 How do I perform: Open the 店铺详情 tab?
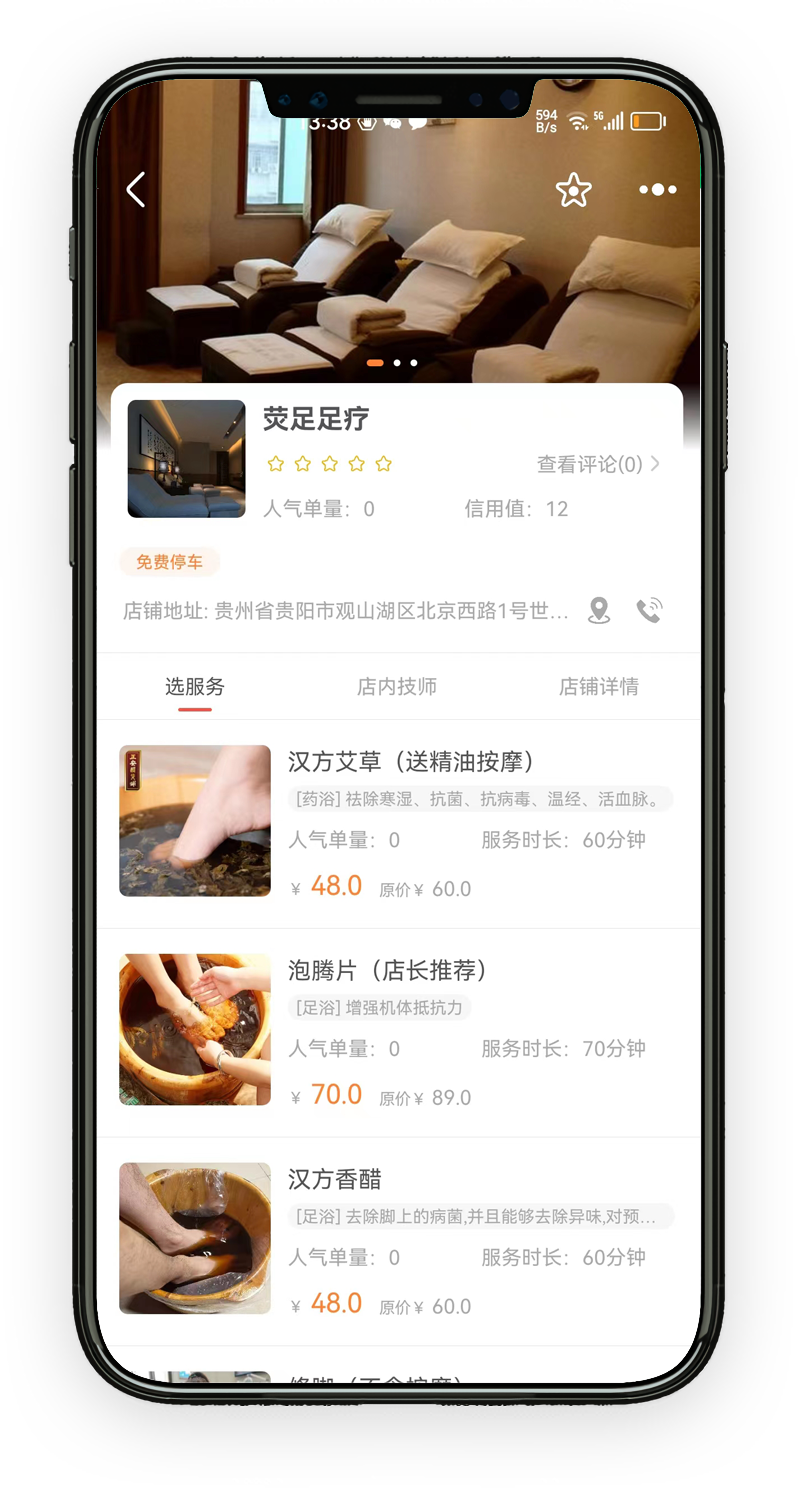[599, 687]
